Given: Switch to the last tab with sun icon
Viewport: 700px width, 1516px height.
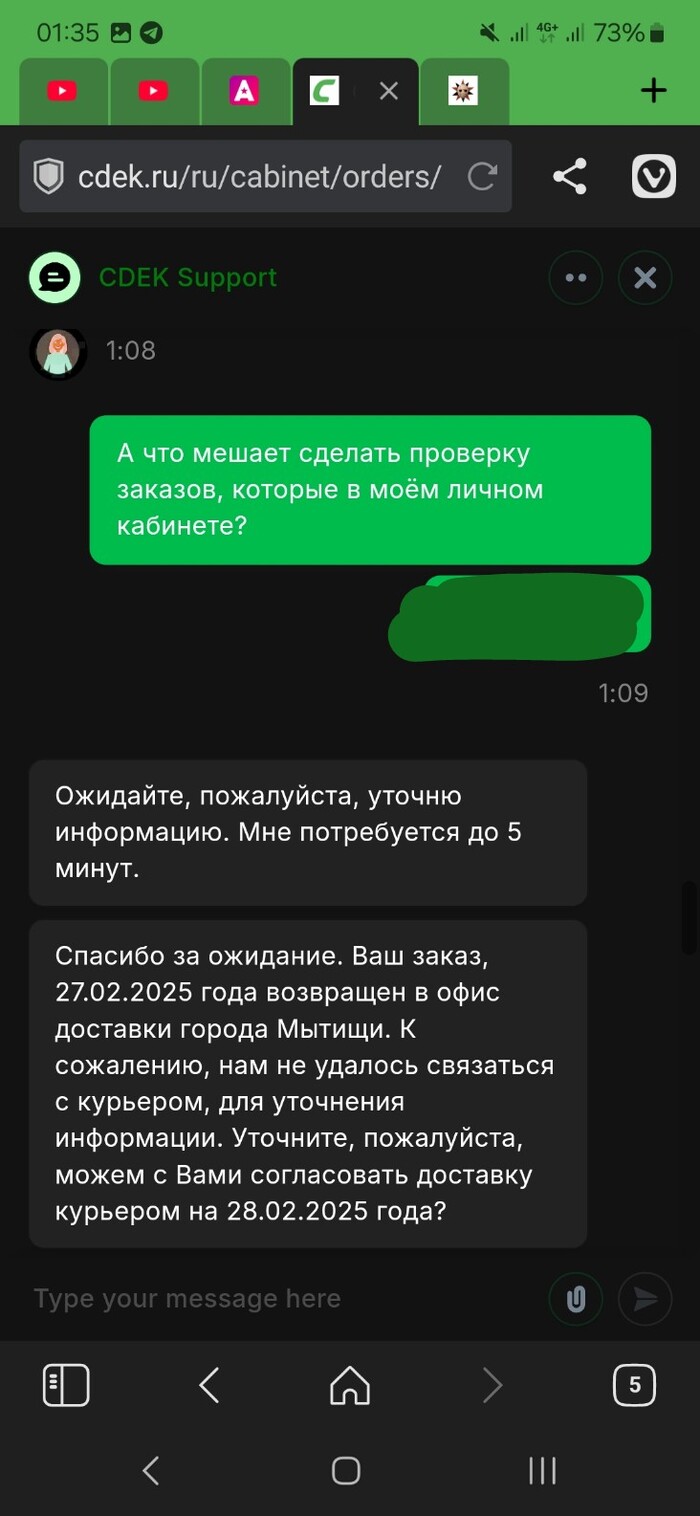Looking at the screenshot, I should point(463,91).
